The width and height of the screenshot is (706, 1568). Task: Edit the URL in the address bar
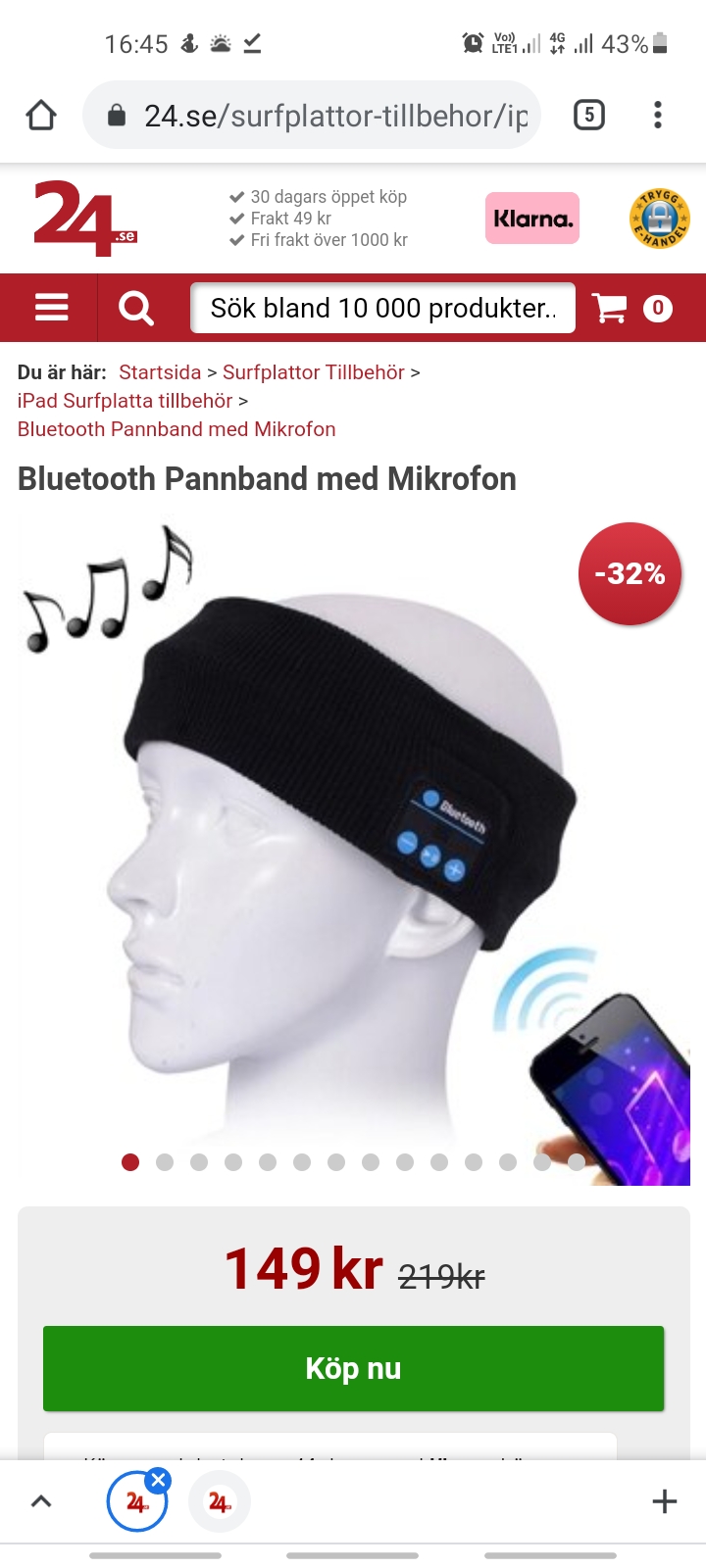324,116
